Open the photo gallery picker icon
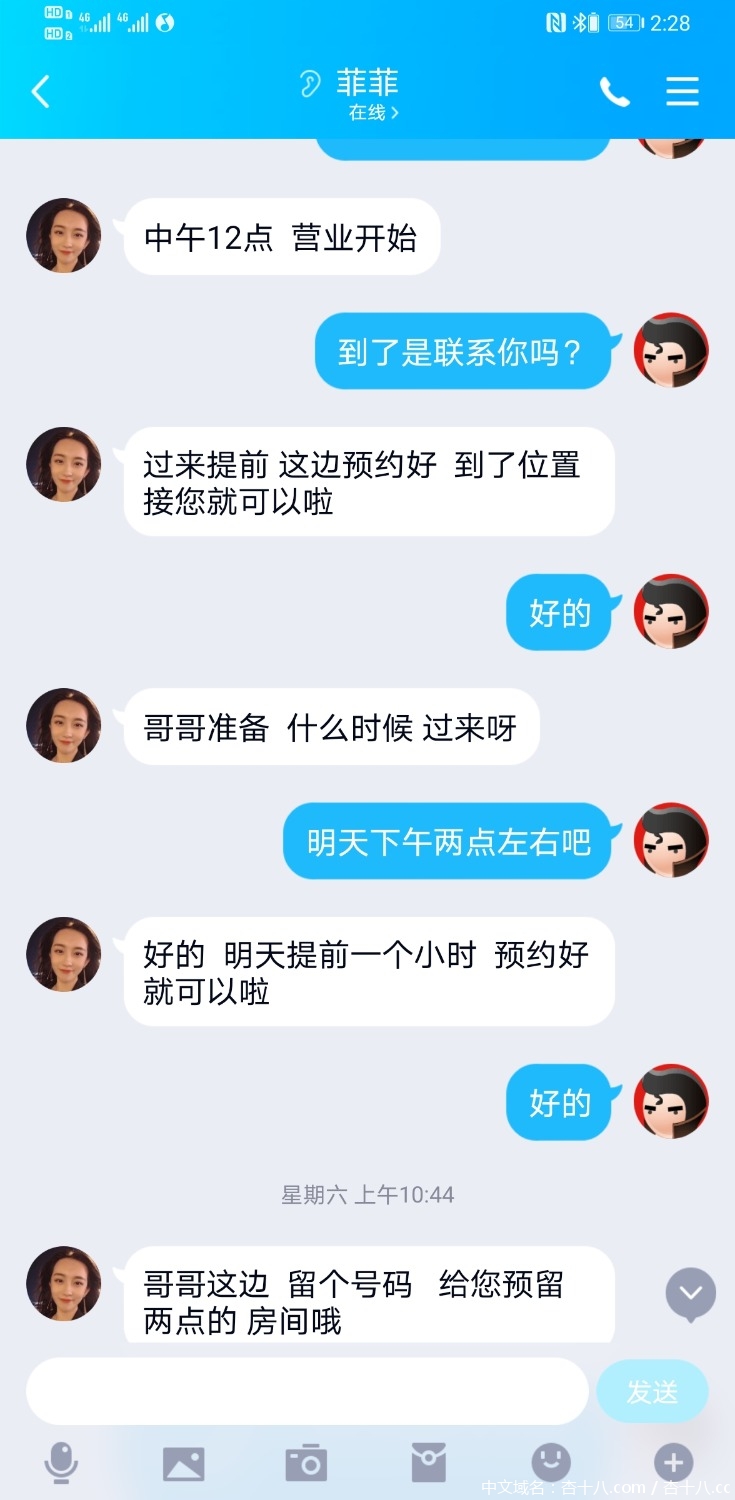This screenshot has width=735, height=1500. point(184,1463)
